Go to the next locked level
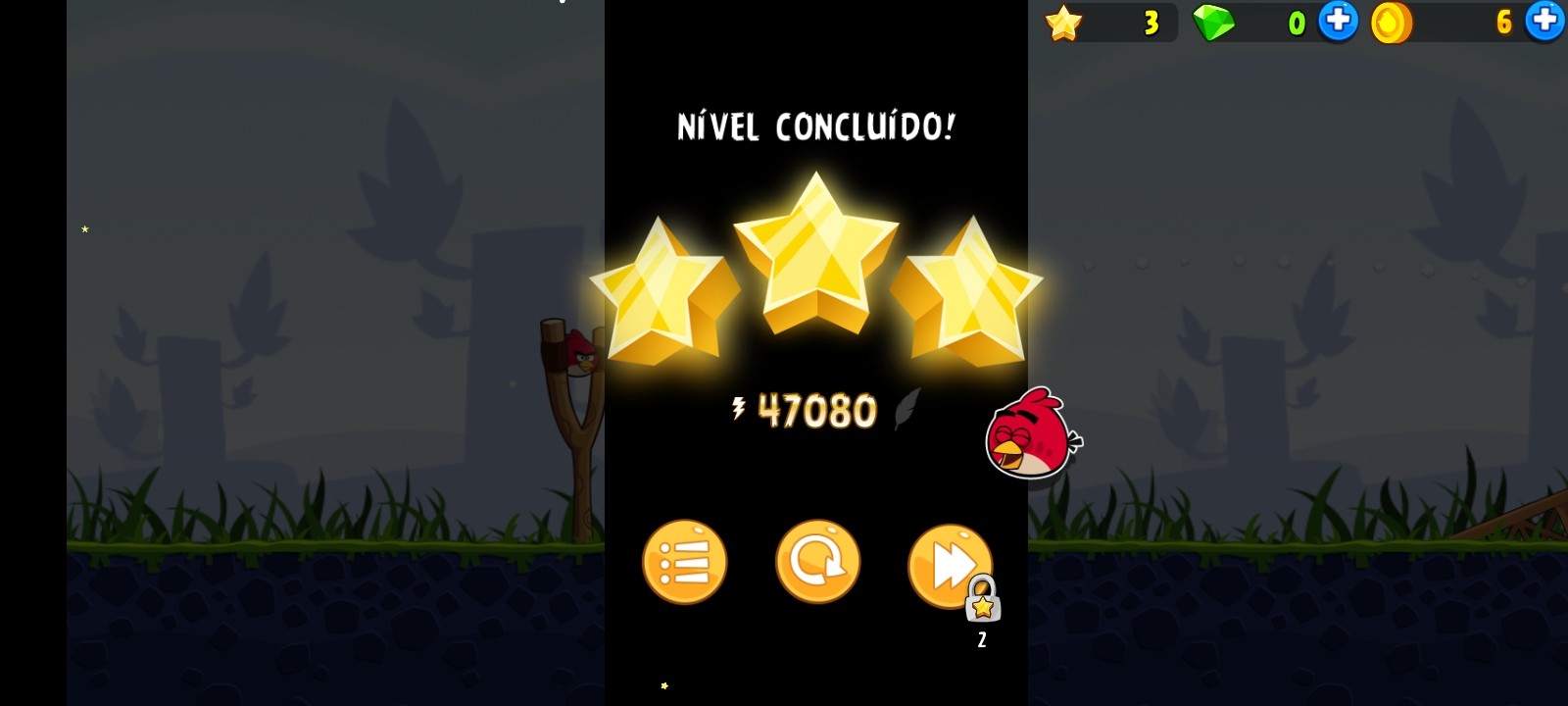 tap(949, 566)
